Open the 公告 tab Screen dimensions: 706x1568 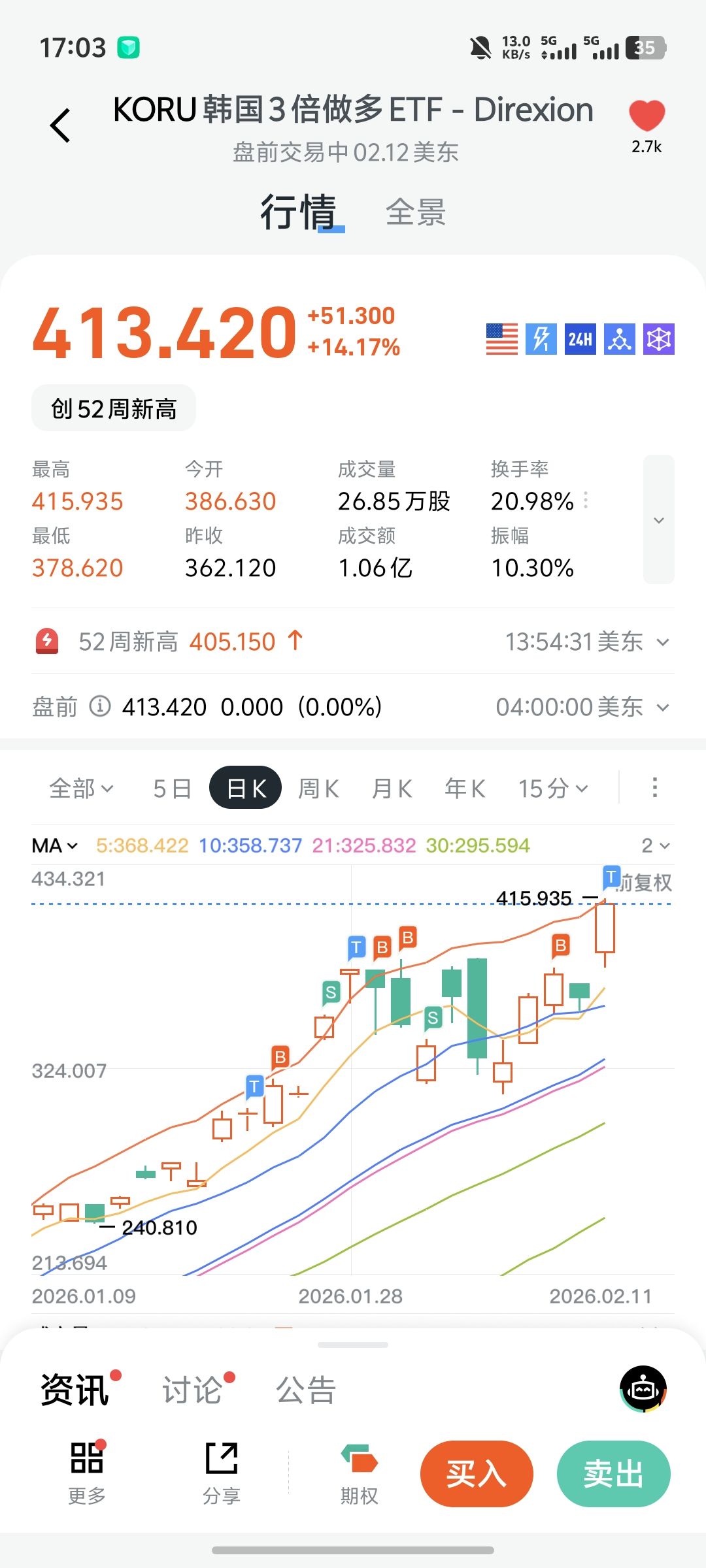tap(305, 1390)
